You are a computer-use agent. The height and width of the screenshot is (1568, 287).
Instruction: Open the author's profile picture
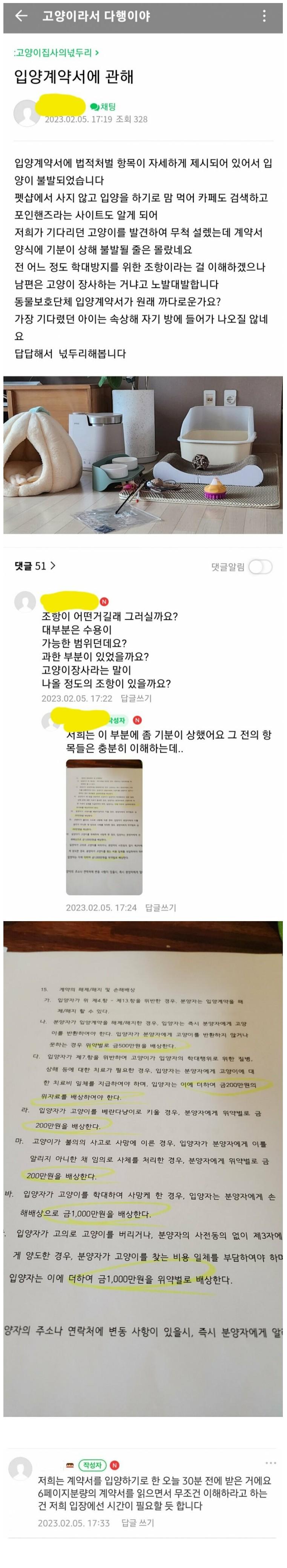27,113
